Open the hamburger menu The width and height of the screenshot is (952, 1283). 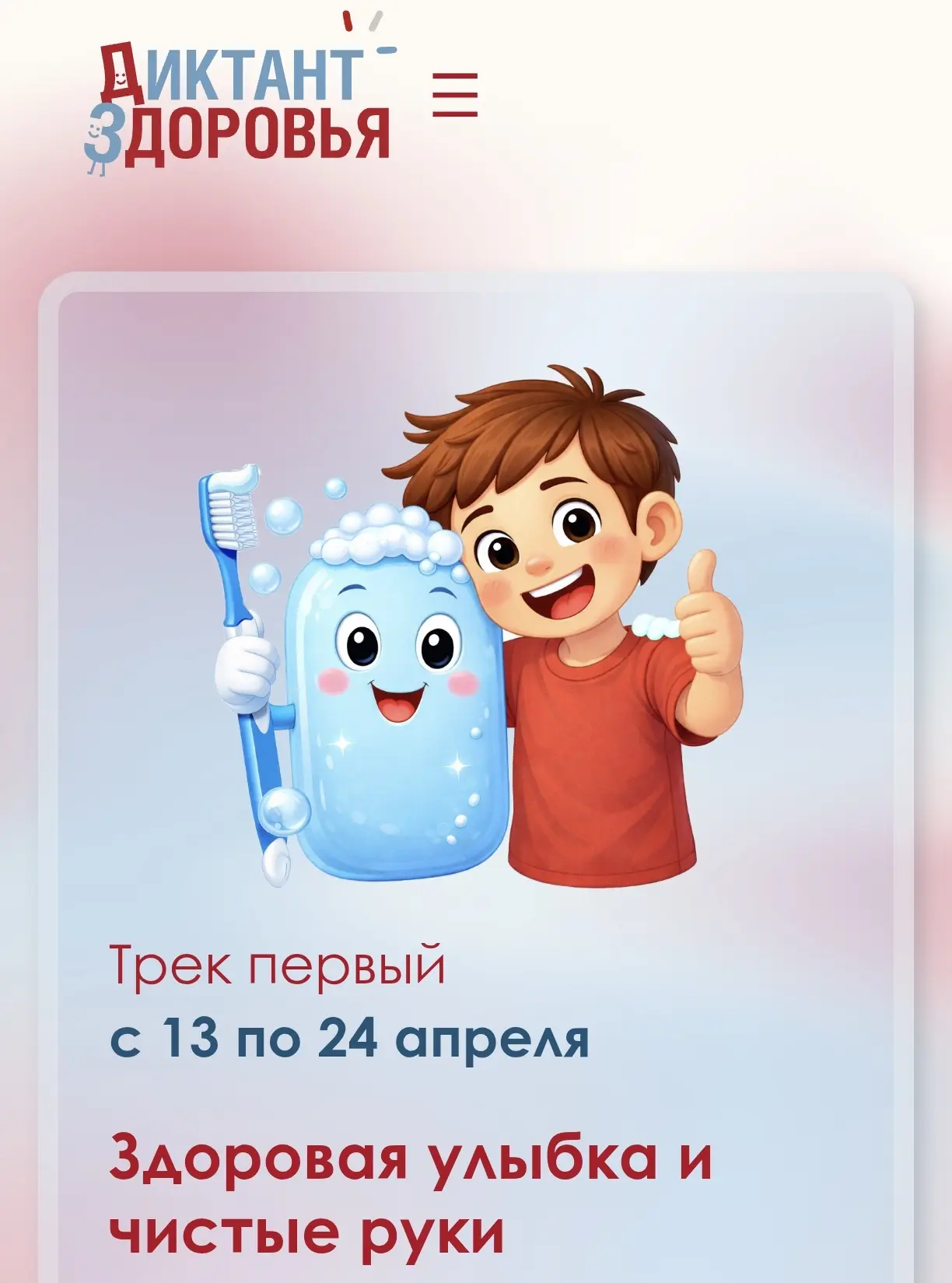455,95
